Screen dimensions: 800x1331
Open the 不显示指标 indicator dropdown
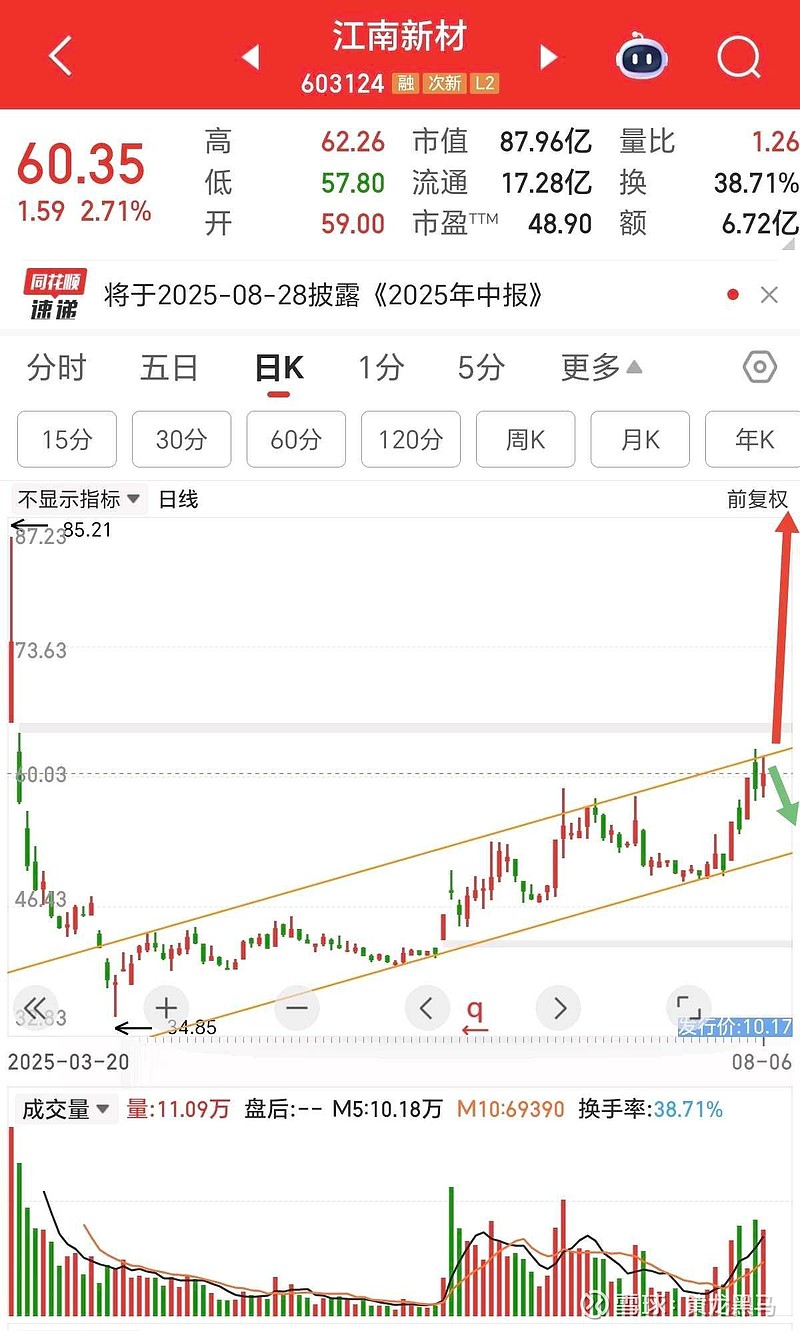click(79, 499)
